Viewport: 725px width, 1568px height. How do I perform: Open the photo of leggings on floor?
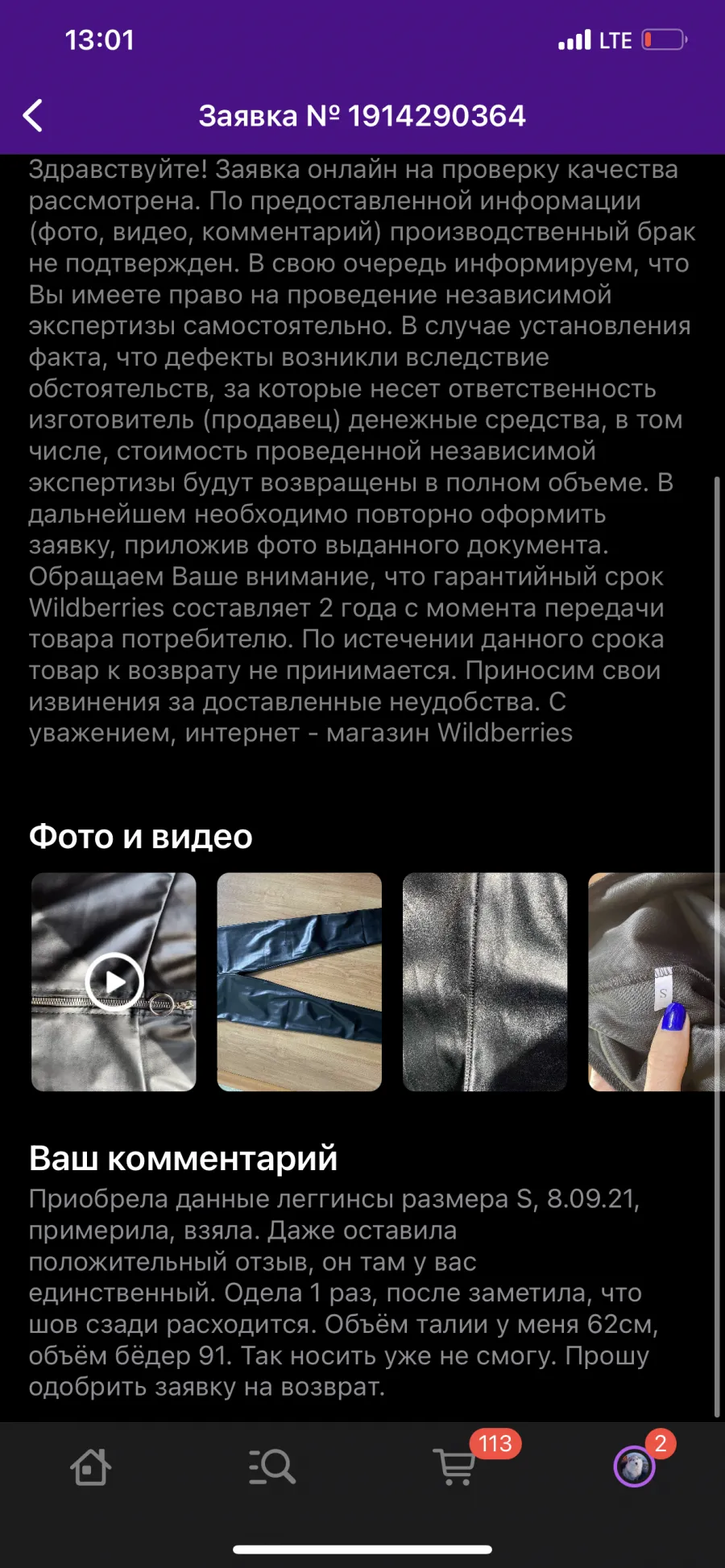coord(299,982)
